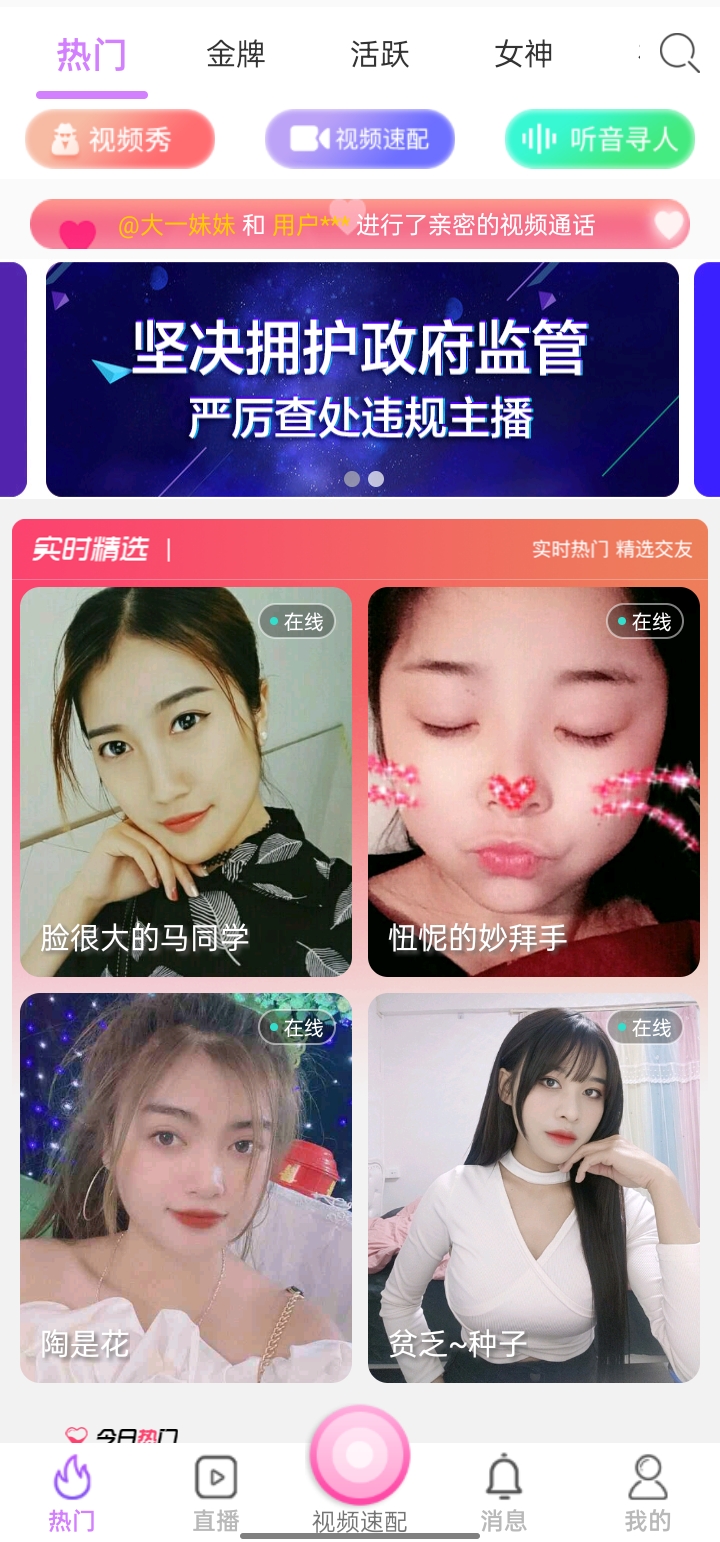Image resolution: width=720 pixels, height=1542 pixels.
Task: Switch to the 我的 bottom tab
Action: pos(648,1493)
